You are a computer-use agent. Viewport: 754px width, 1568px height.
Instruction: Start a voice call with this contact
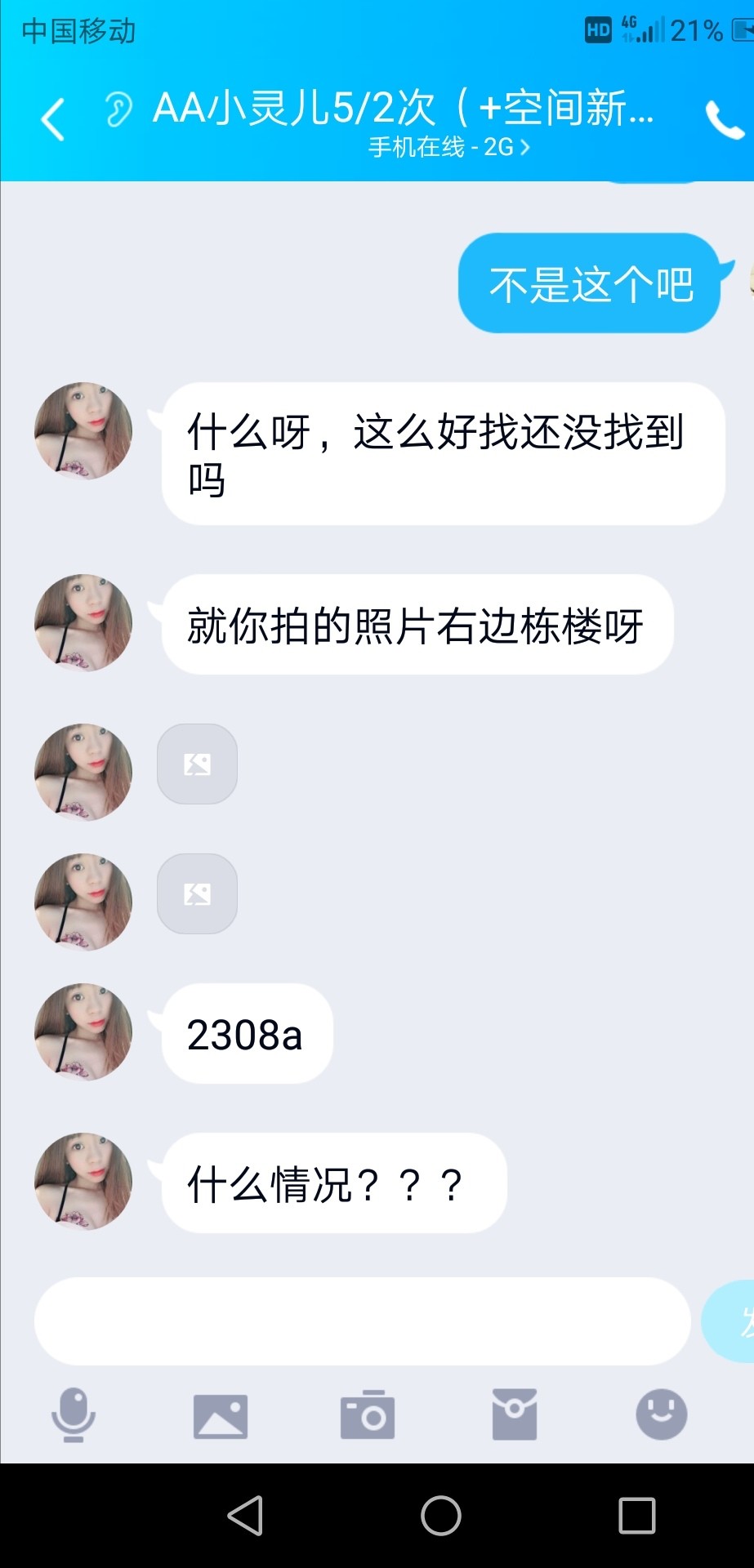point(724,120)
